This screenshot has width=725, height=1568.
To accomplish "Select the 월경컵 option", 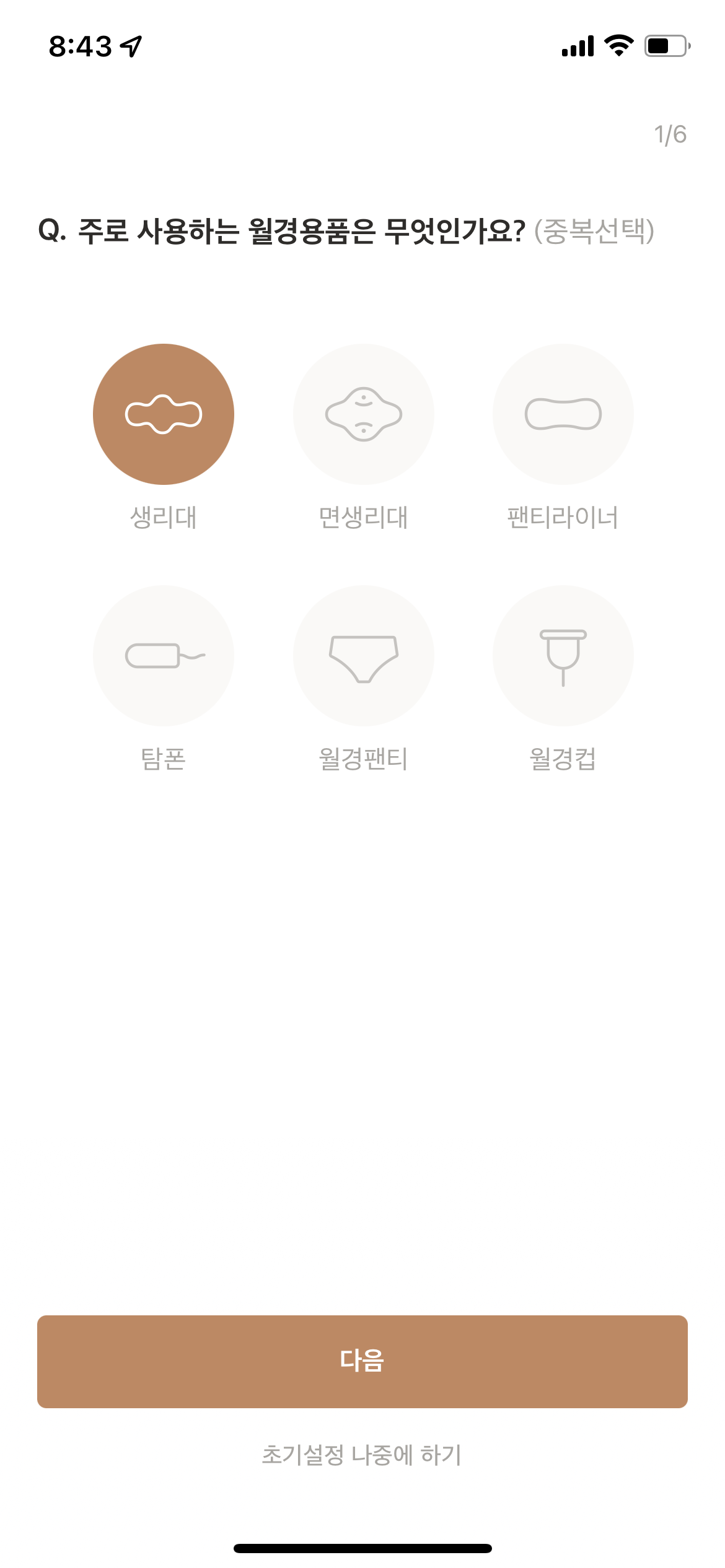I will click(563, 656).
